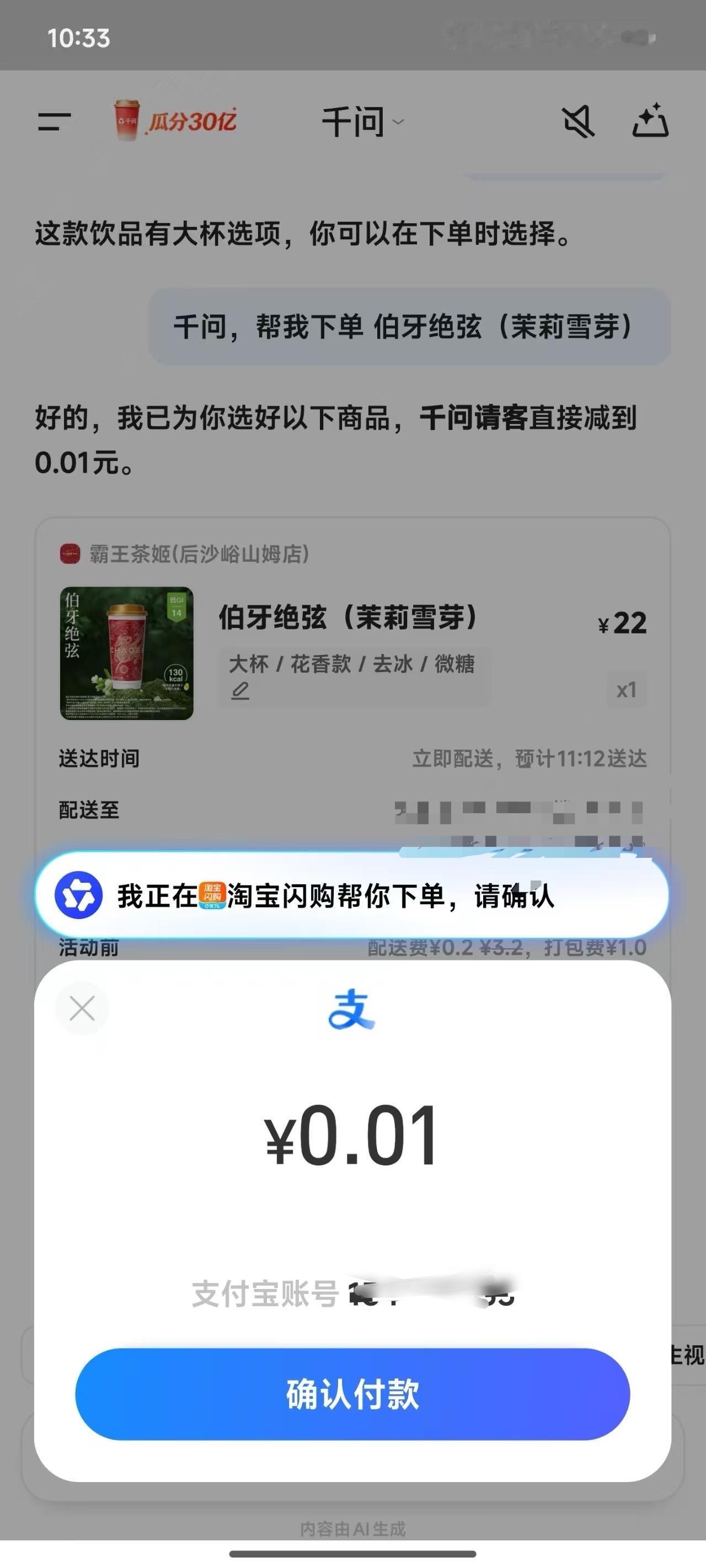Viewport: 706px width, 1568px height.
Task: Click the sparkle AI-generate icon top right
Action: 651,122
